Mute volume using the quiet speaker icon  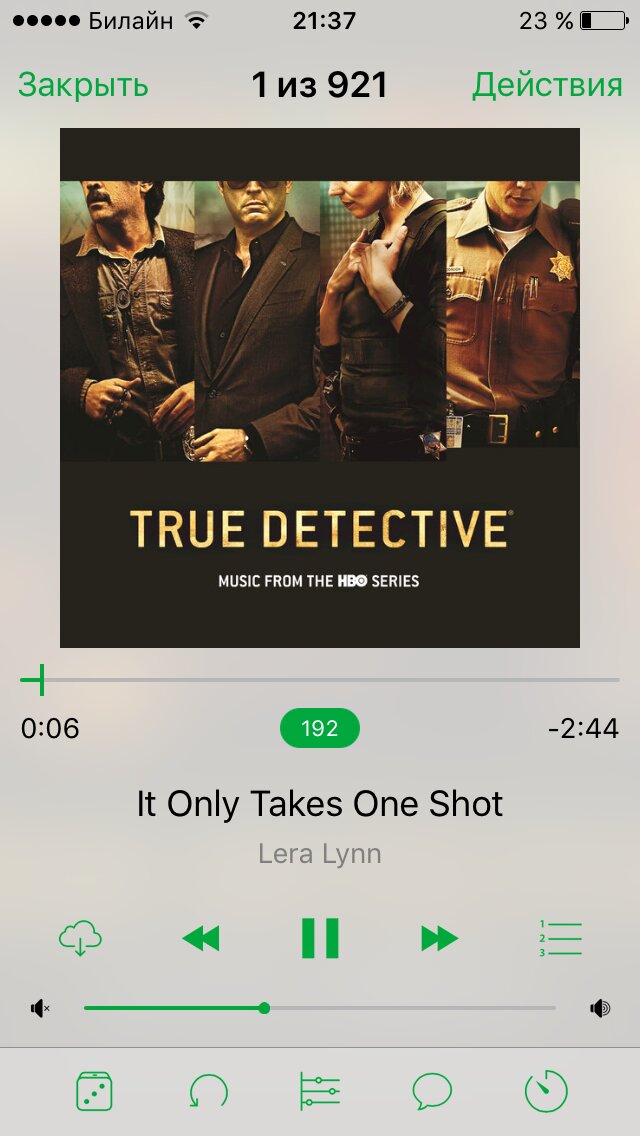pyautogui.click(x=40, y=1008)
